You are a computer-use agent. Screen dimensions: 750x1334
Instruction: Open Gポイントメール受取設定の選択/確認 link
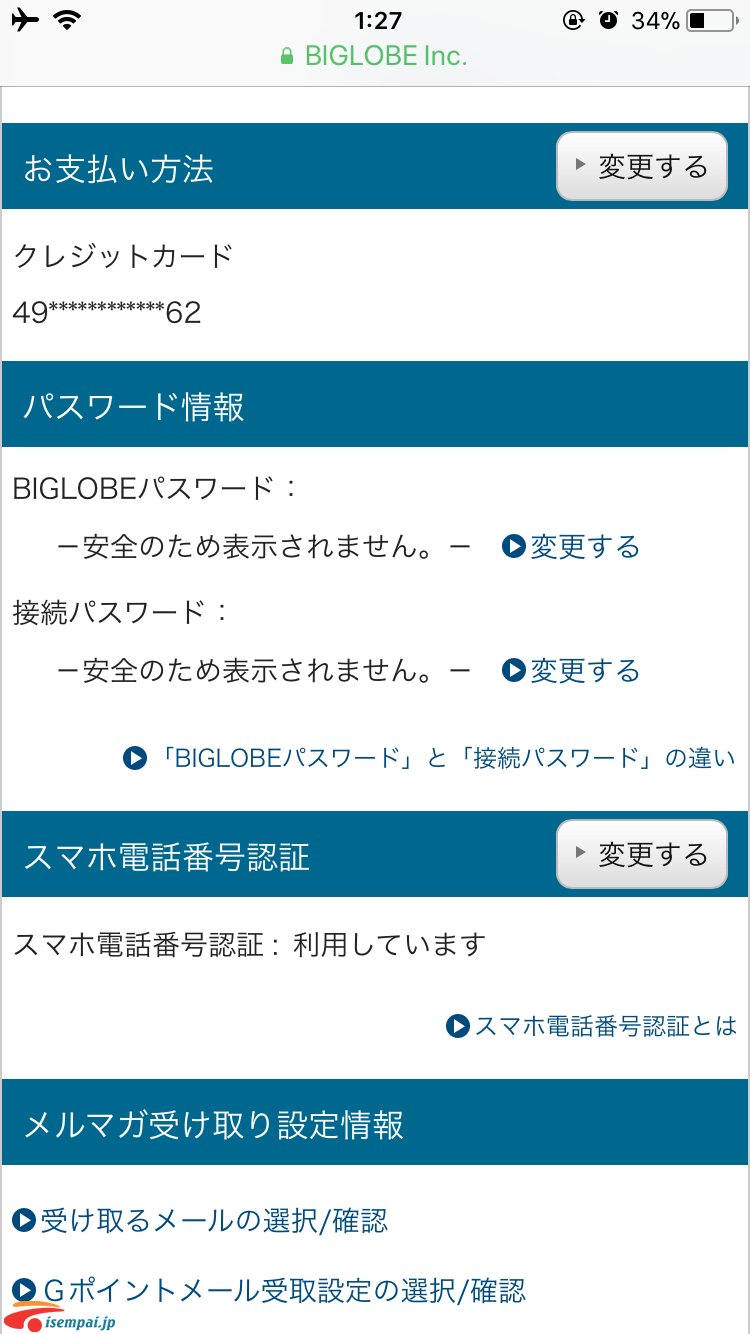pos(268,1291)
